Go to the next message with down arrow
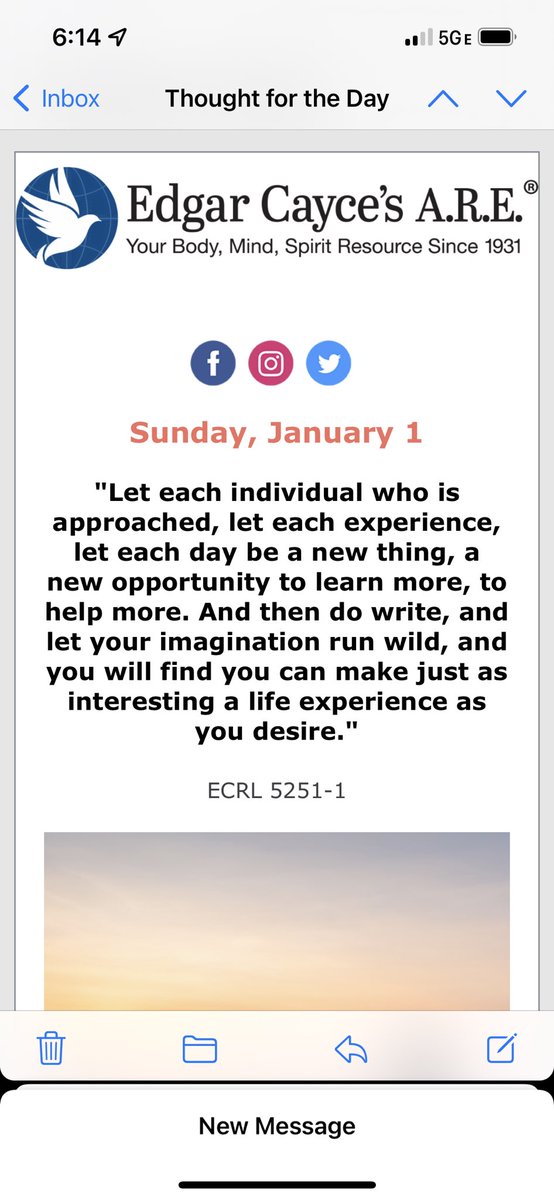This screenshot has width=554, height=1200. 511,99
